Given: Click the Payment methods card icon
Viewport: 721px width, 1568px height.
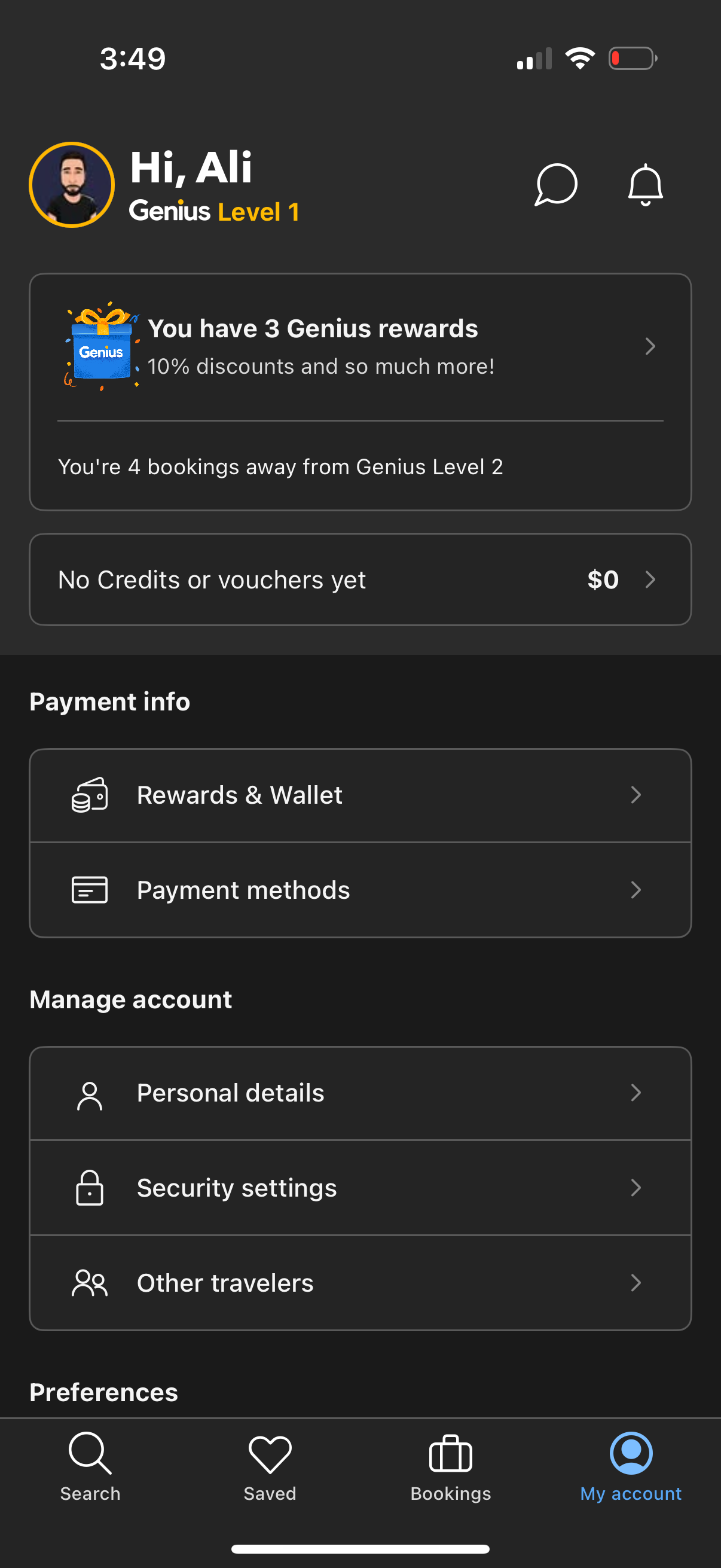Looking at the screenshot, I should coord(89,889).
